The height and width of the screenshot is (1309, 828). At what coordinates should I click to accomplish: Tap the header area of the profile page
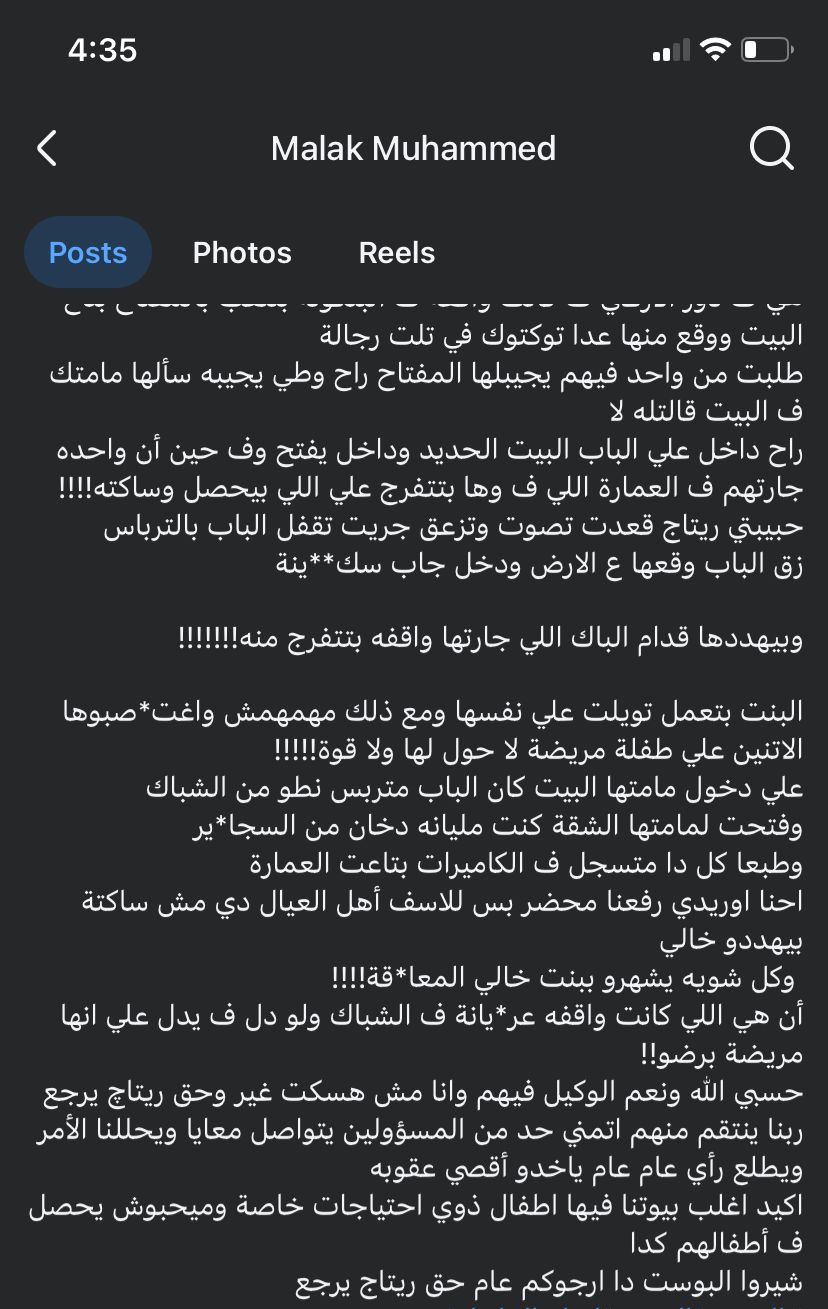pyautogui.click(x=414, y=148)
